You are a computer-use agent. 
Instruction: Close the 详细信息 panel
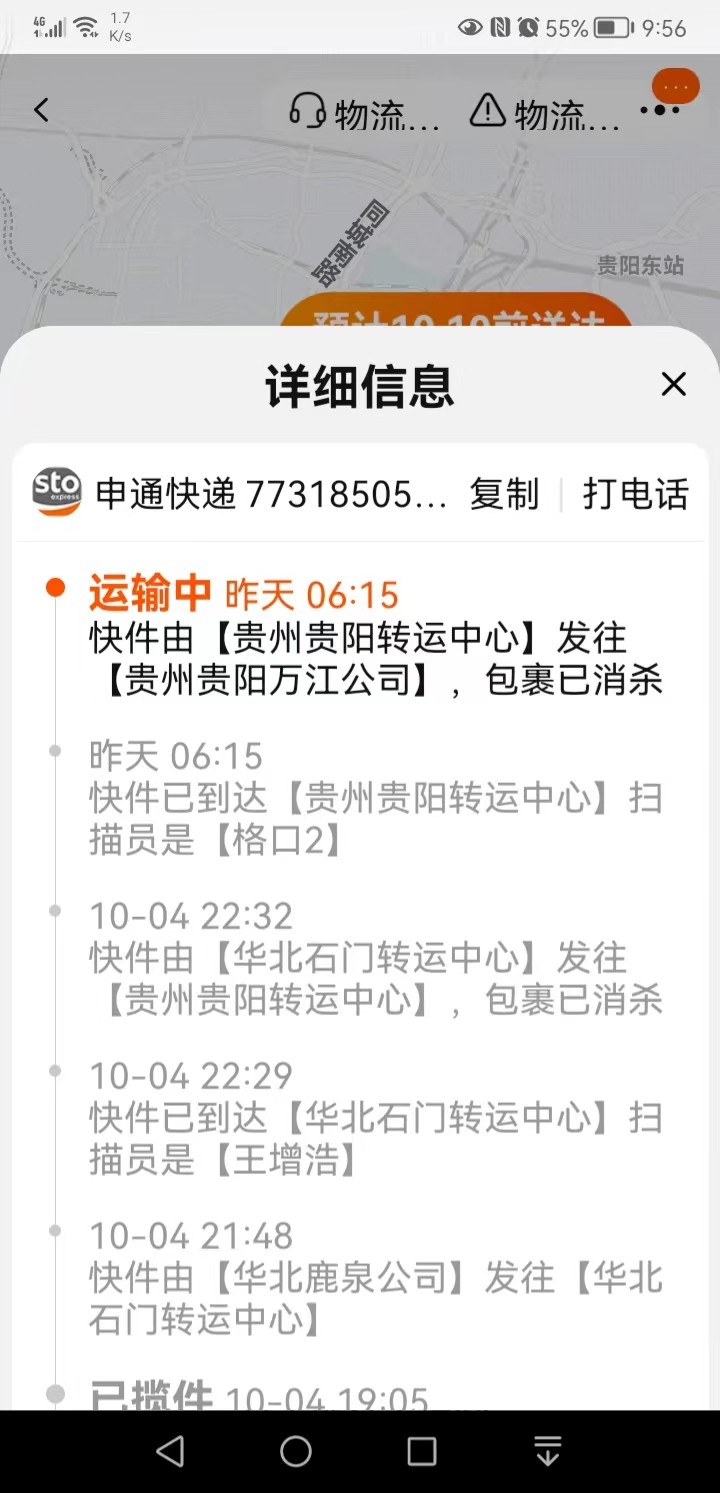coord(674,385)
